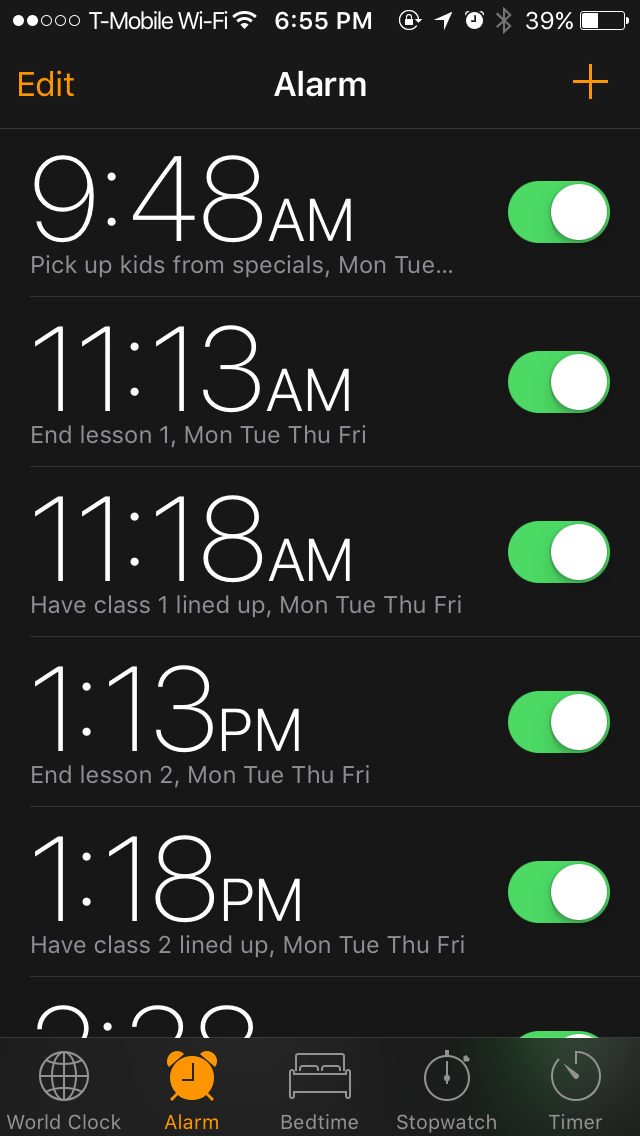The width and height of the screenshot is (640, 1136).
Task: Add a new alarm with plus icon
Action: (590, 82)
